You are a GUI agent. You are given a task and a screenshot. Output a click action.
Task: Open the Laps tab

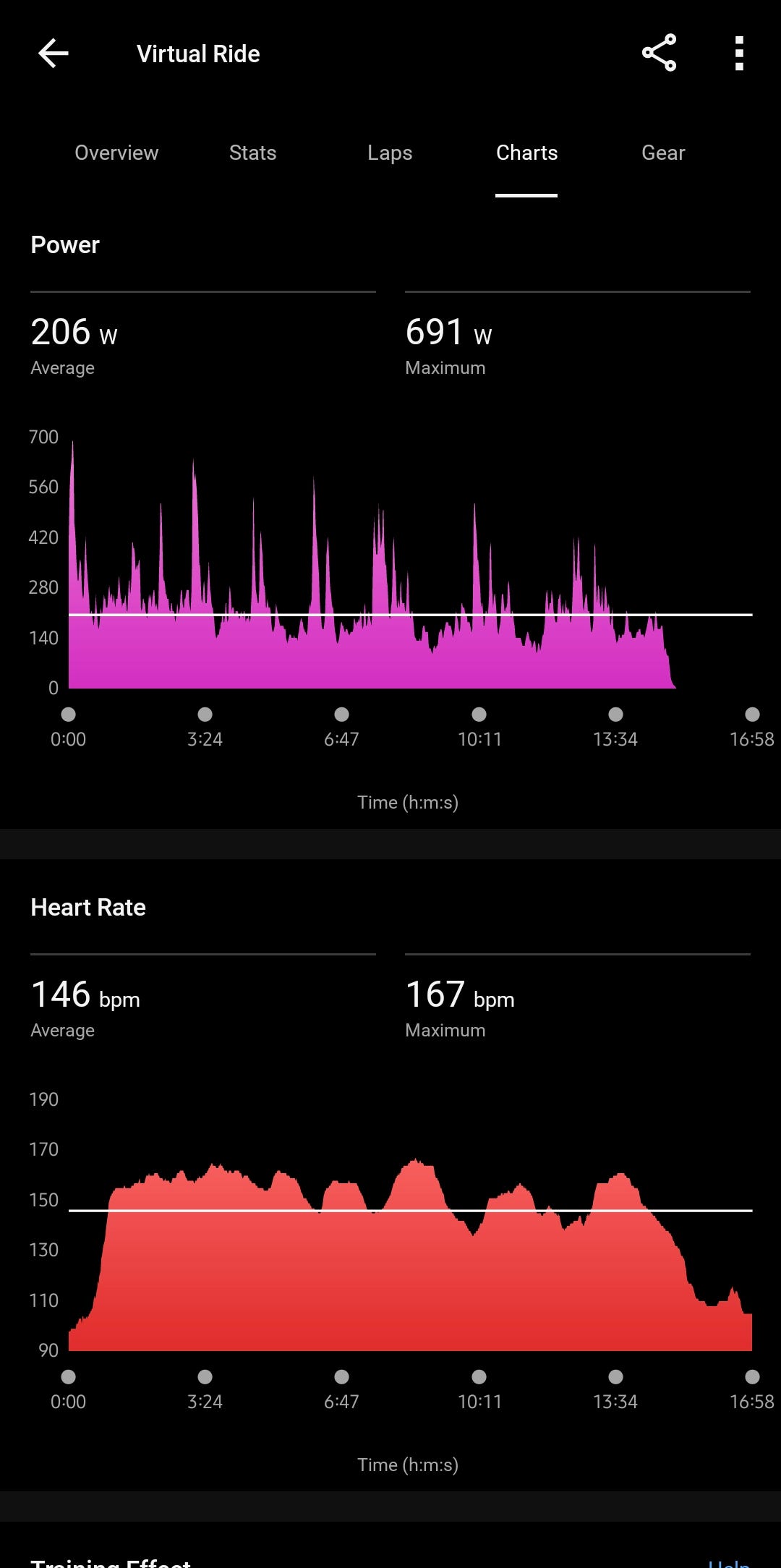(x=390, y=153)
